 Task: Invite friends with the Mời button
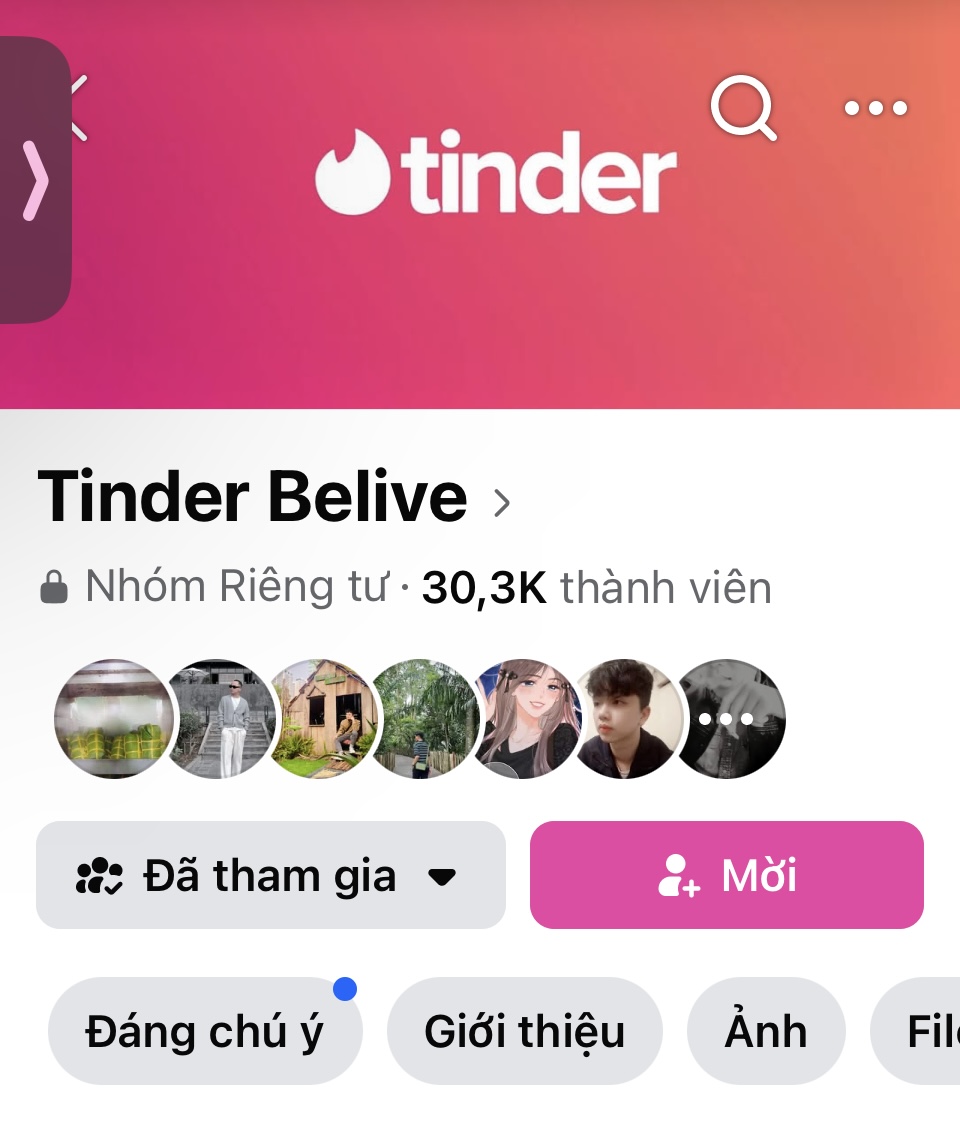click(x=726, y=876)
